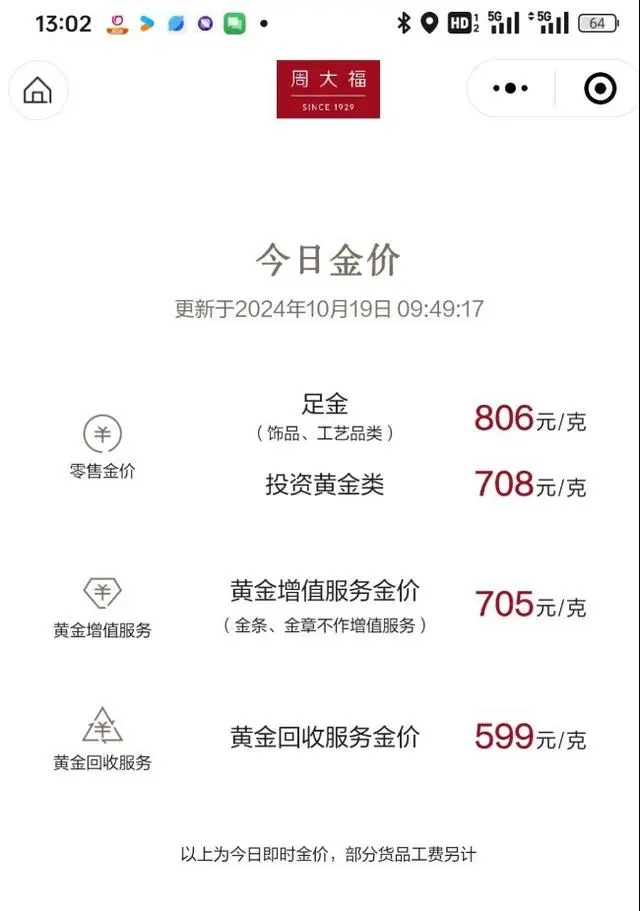Return to the mini program home page
Image resolution: width=640 pixels, height=911 pixels.
pos(38,90)
